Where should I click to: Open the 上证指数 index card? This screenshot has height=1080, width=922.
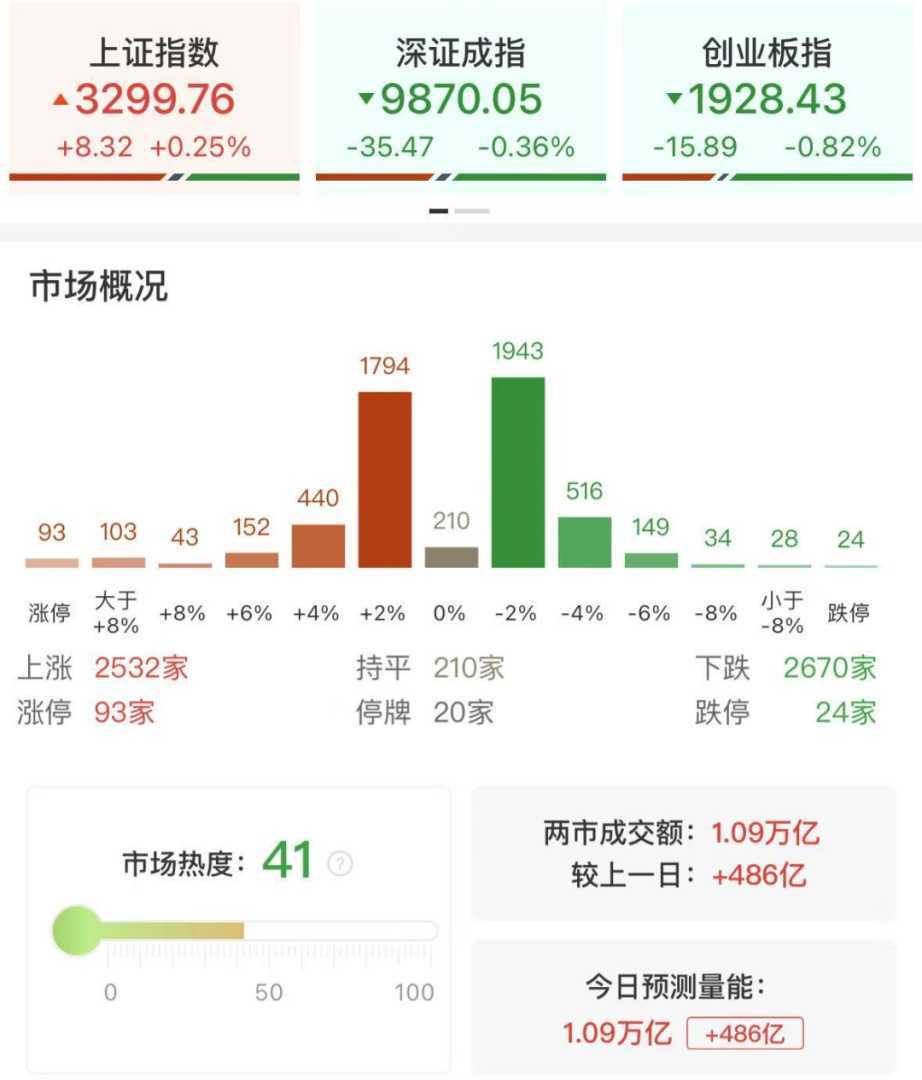[154, 98]
